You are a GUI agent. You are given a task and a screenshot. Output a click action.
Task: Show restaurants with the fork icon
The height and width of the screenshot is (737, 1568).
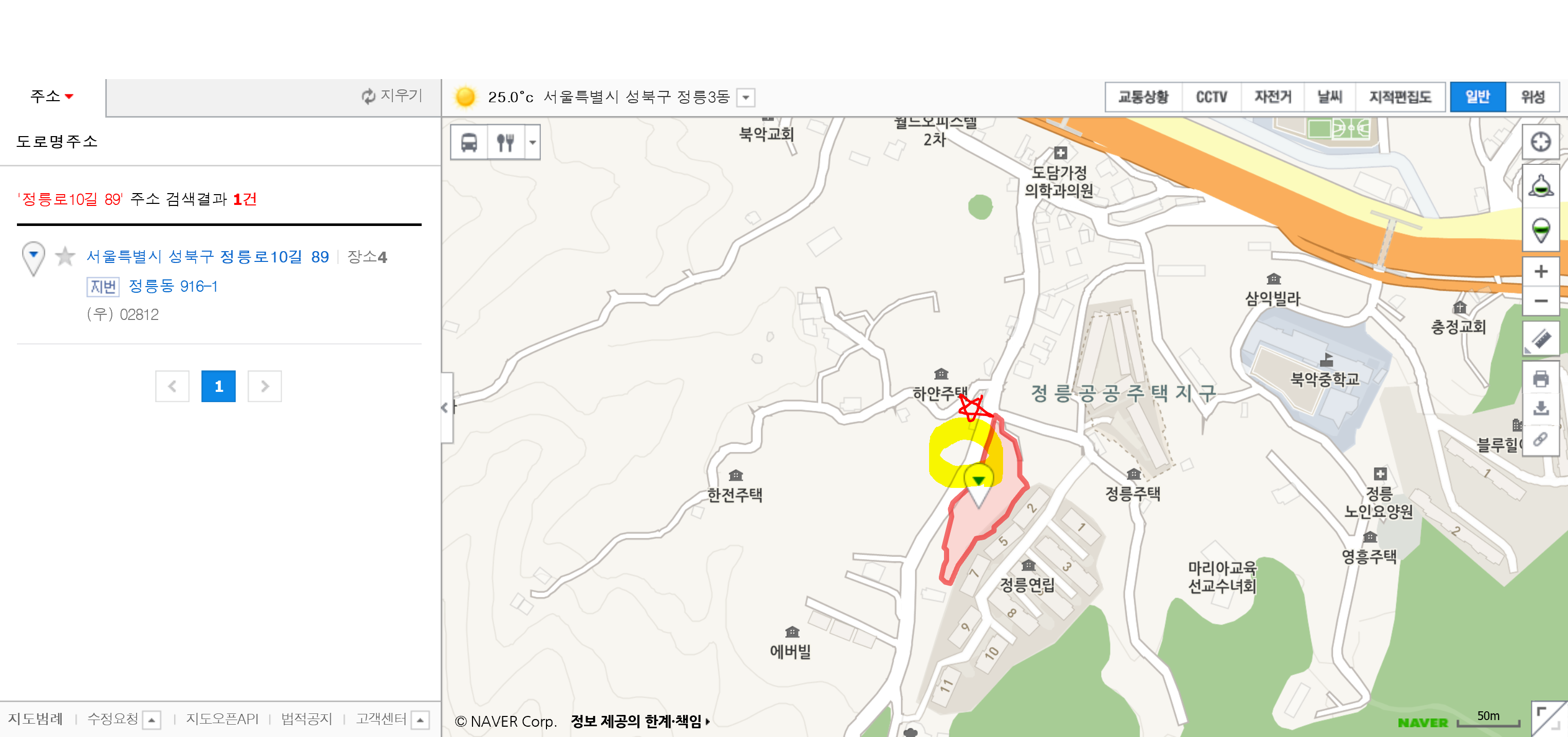[505, 142]
